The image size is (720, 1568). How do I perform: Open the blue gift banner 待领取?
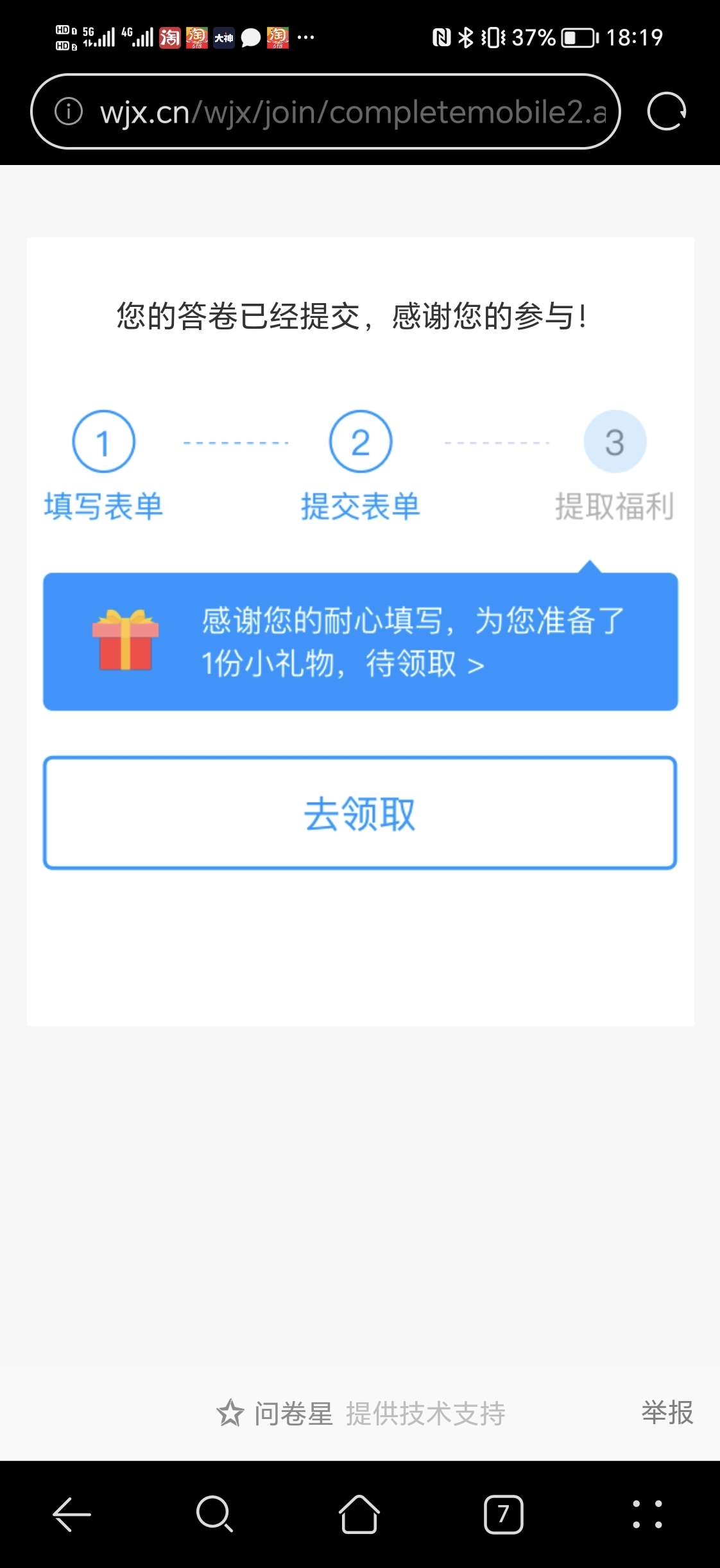[x=360, y=641]
